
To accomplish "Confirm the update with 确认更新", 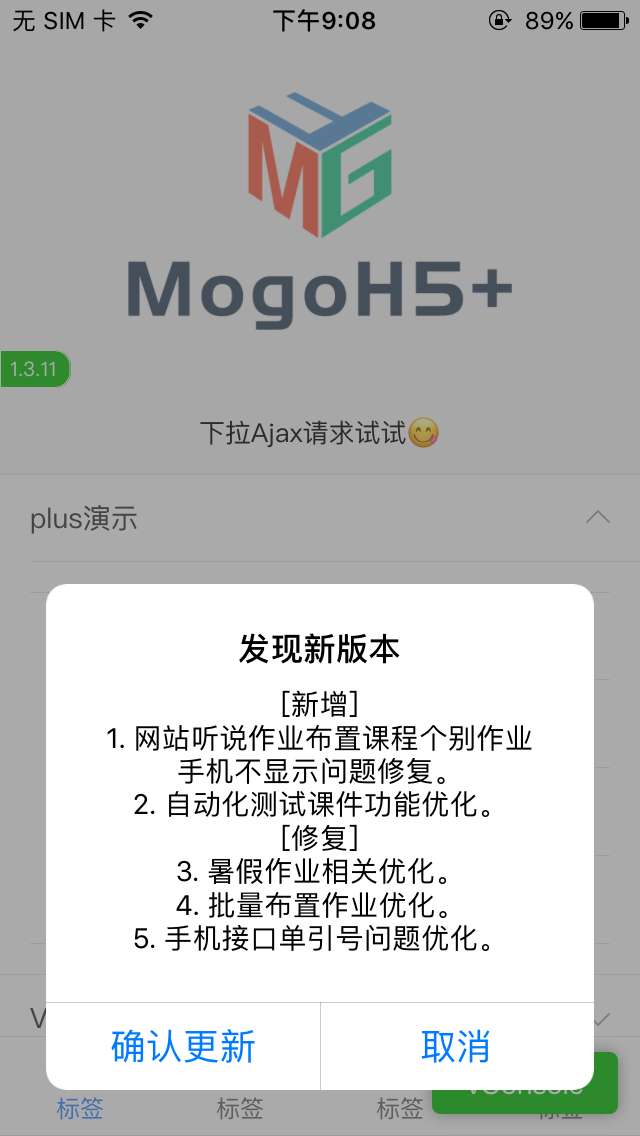I will point(183,1046).
